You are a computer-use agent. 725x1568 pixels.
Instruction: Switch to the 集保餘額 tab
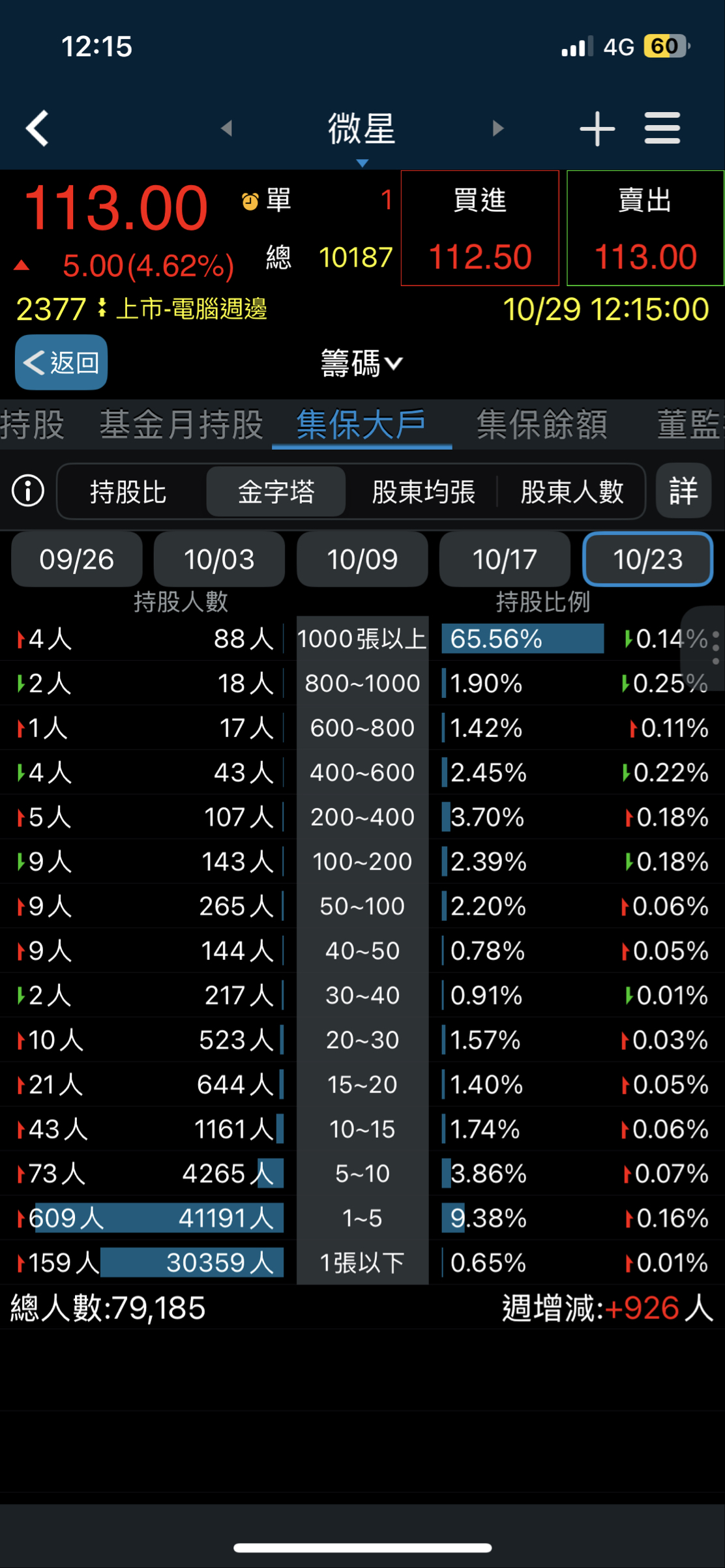coord(542,425)
